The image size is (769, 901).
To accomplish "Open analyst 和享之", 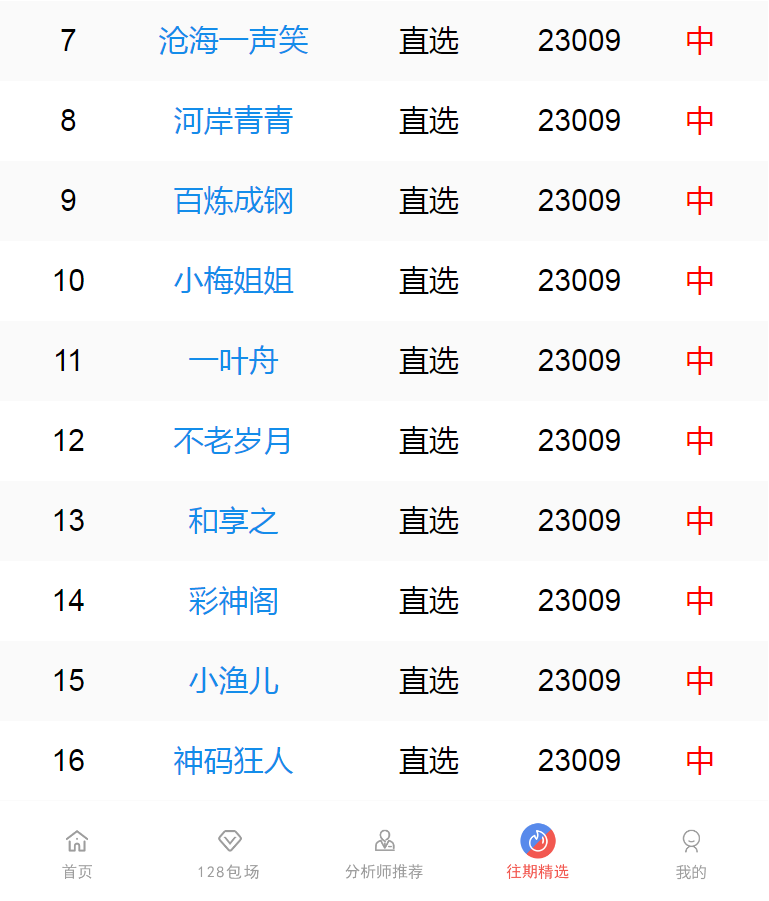I will pos(233,521).
